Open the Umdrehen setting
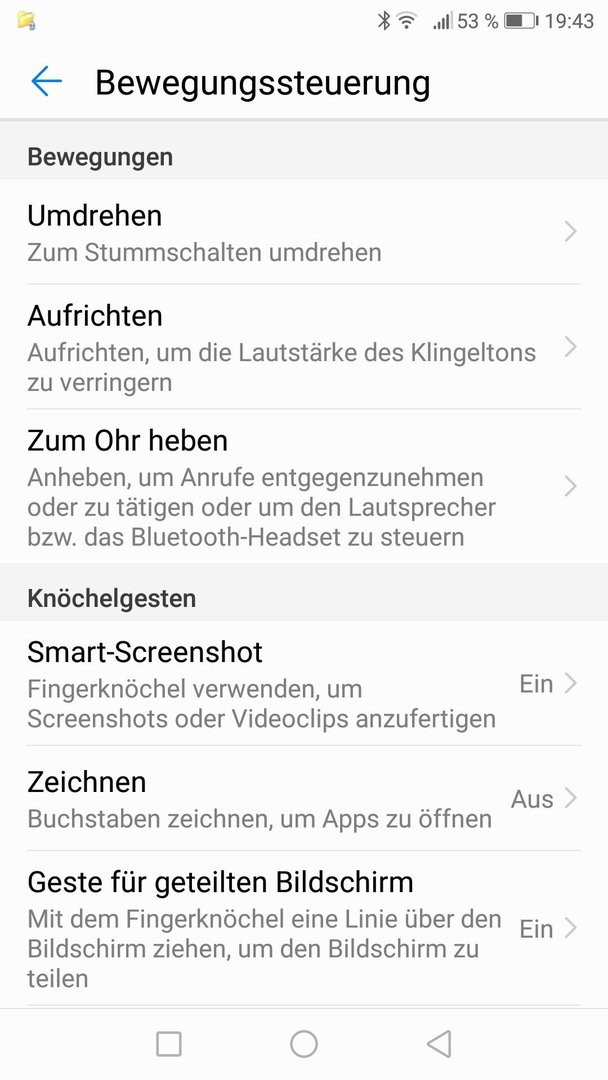 304,232
